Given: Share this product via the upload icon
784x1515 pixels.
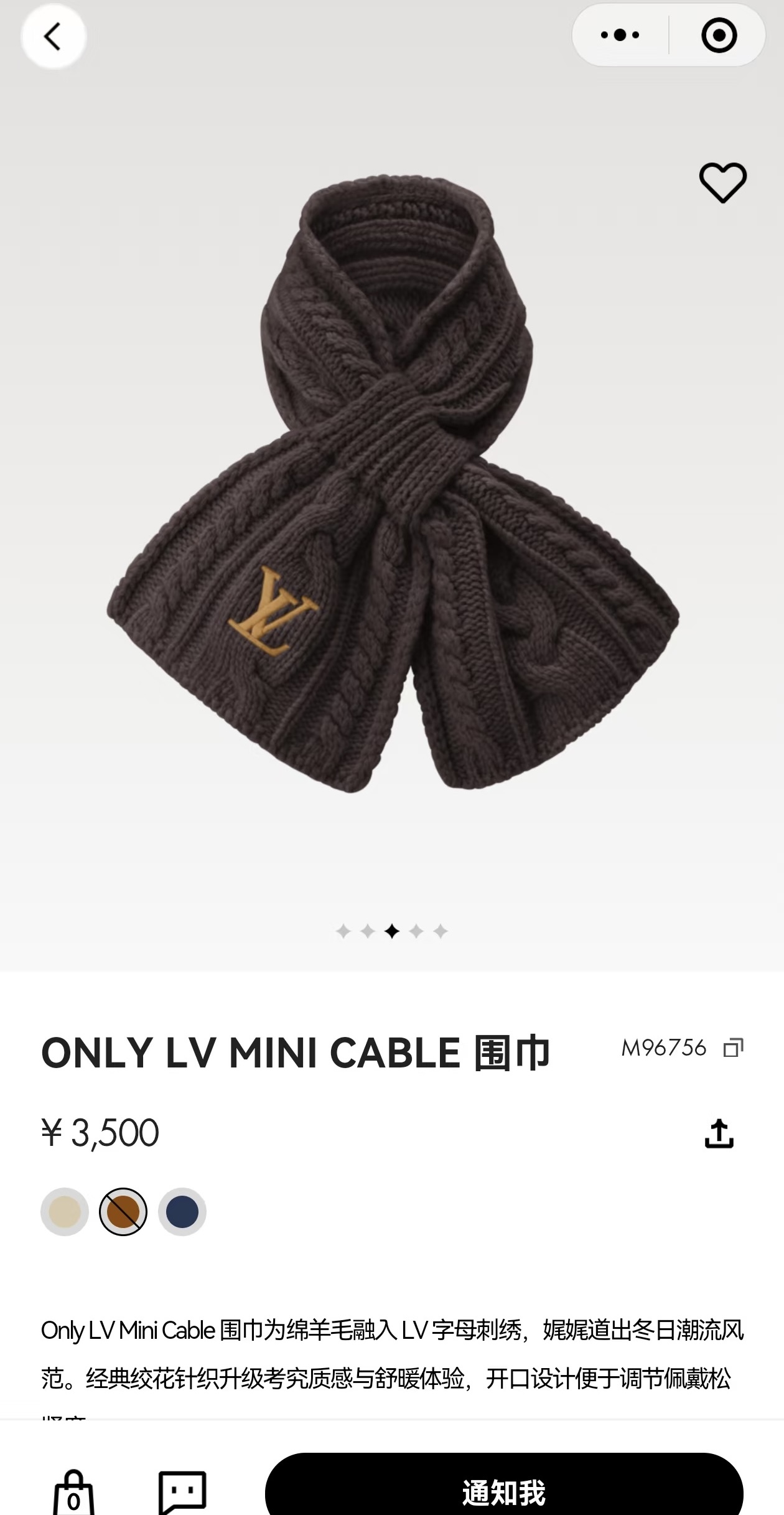Looking at the screenshot, I should click(x=719, y=1133).
